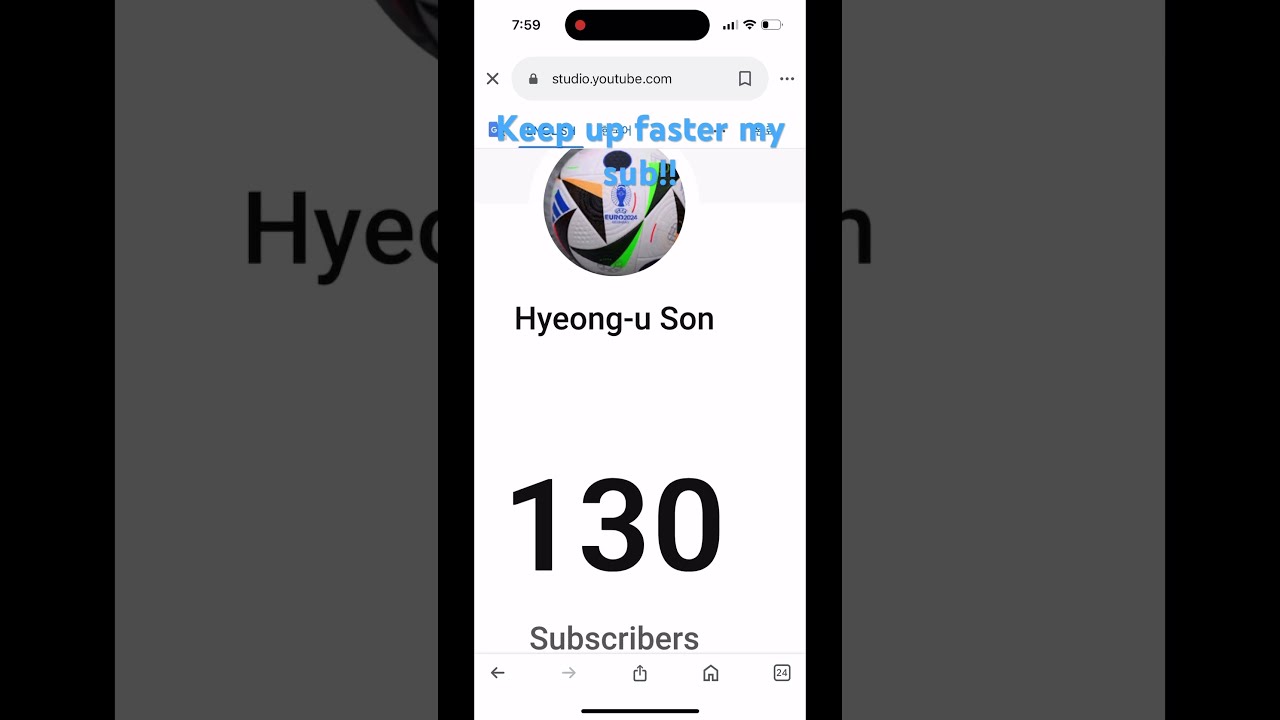Viewport: 1280px width, 720px height.
Task: Go back to the previous page
Action: pyautogui.click(x=498, y=673)
